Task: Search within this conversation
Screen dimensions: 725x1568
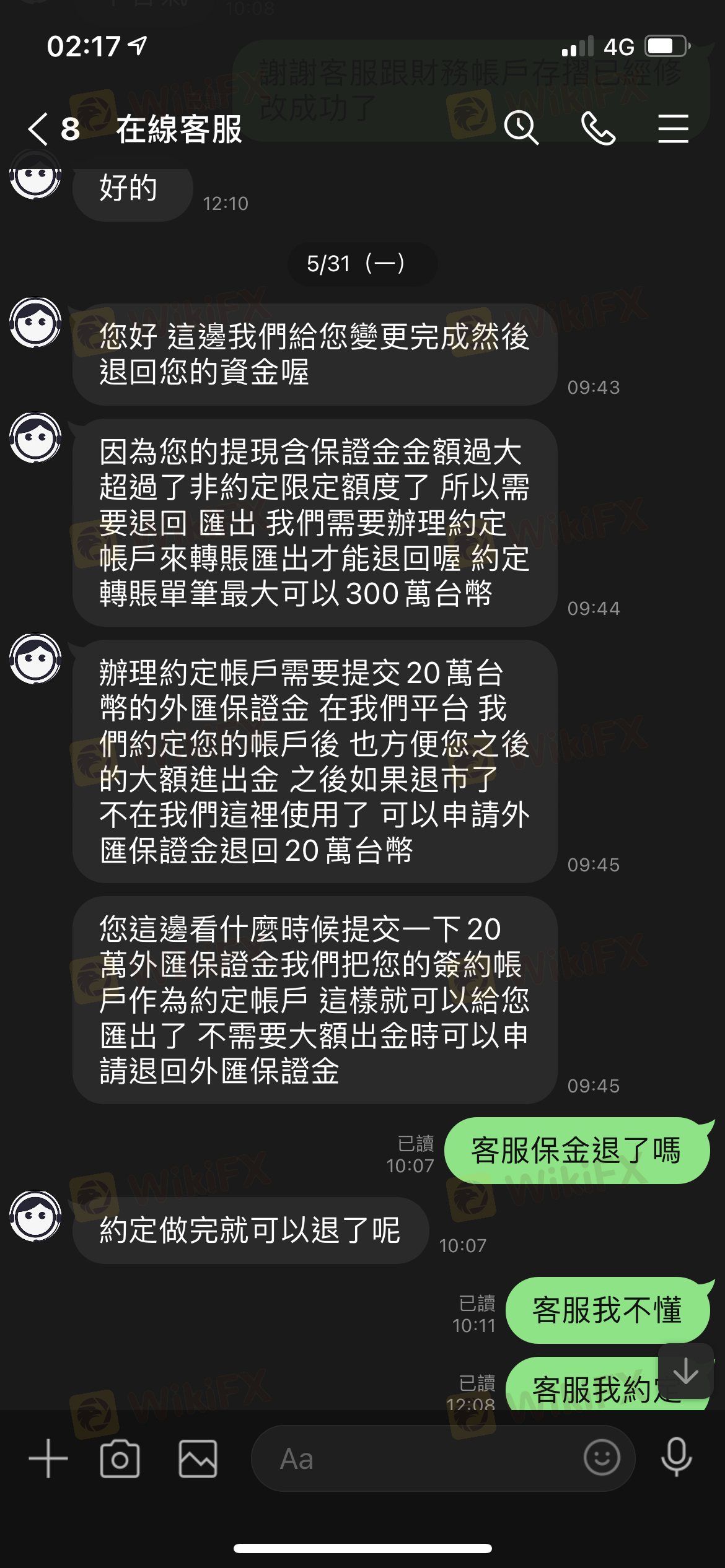Action: coord(521,128)
